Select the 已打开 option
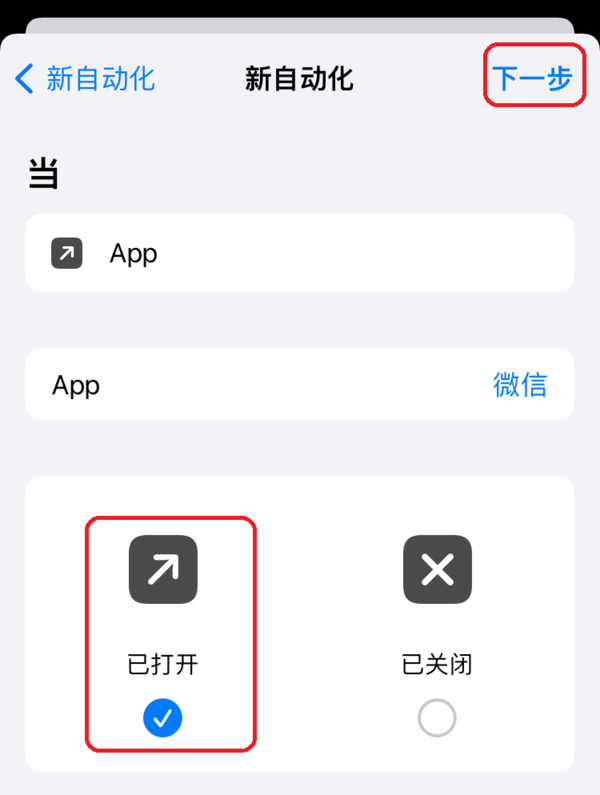 [163, 717]
